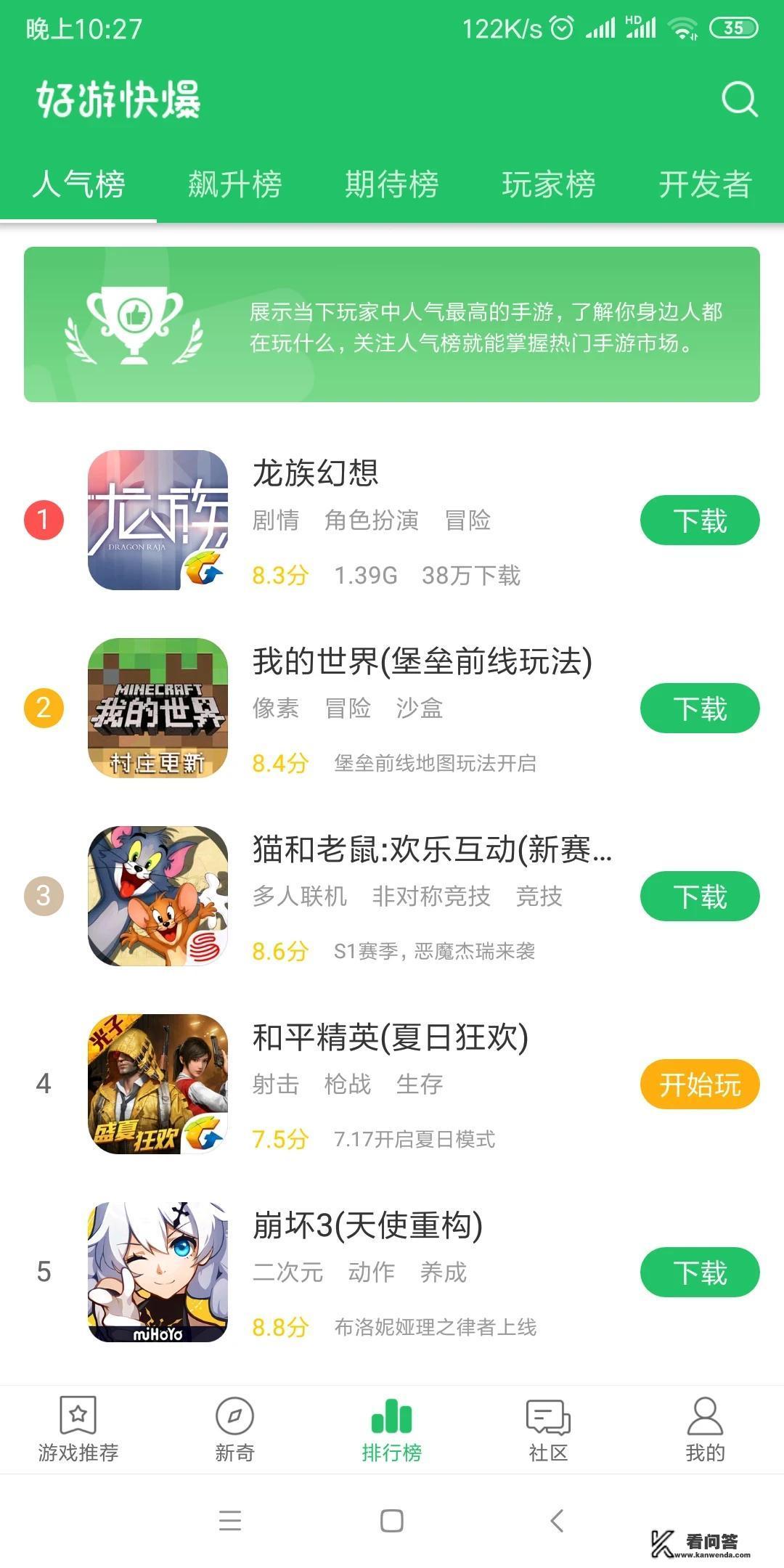Viewport: 784px width, 1568px height.
Task: Tap the Wi-Fi icon in the status bar
Action: (683, 28)
